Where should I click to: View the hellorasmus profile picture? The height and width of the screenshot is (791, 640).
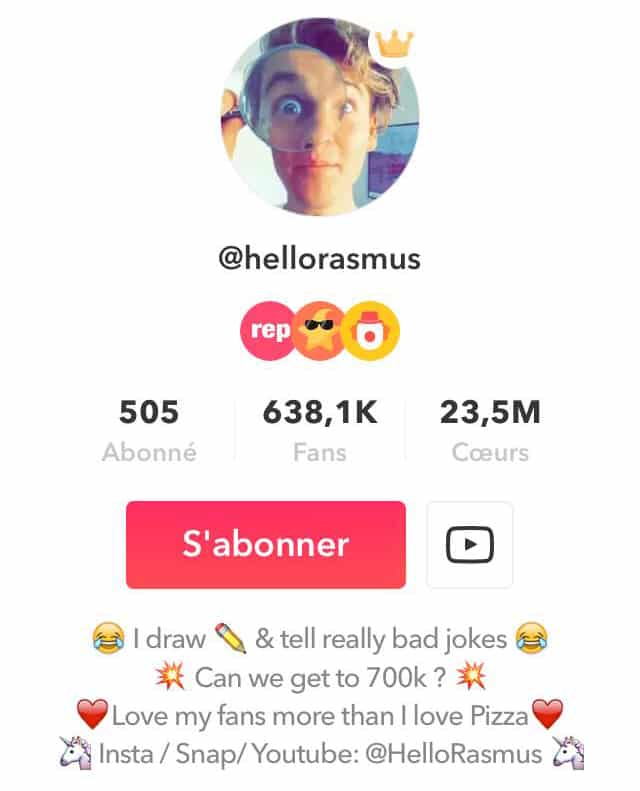(x=319, y=116)
